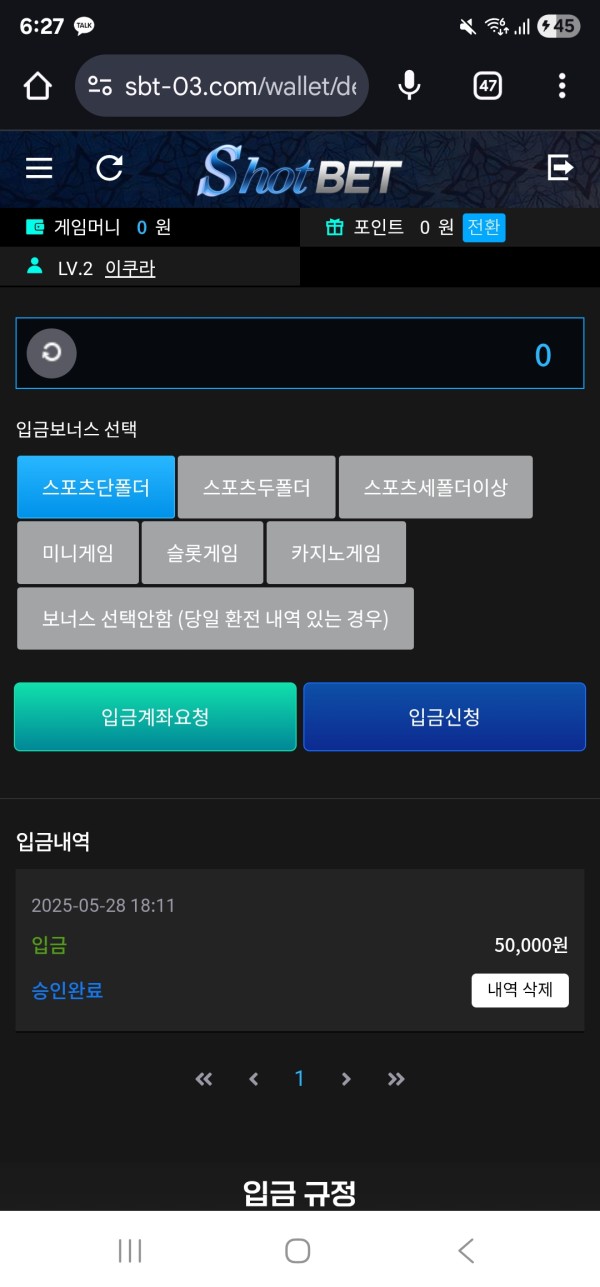Image resolution: width=600 pixels, height=1287 pixels.
Task: Open the 이쿠라 user profile link
Action: tap(130, 268)
